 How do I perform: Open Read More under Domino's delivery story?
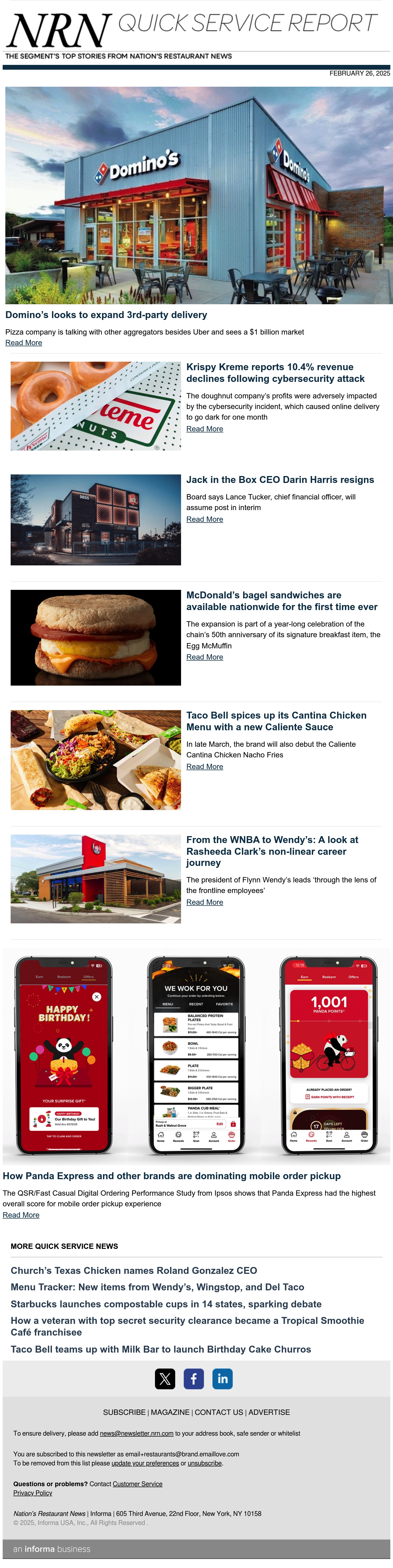point(24,343)
